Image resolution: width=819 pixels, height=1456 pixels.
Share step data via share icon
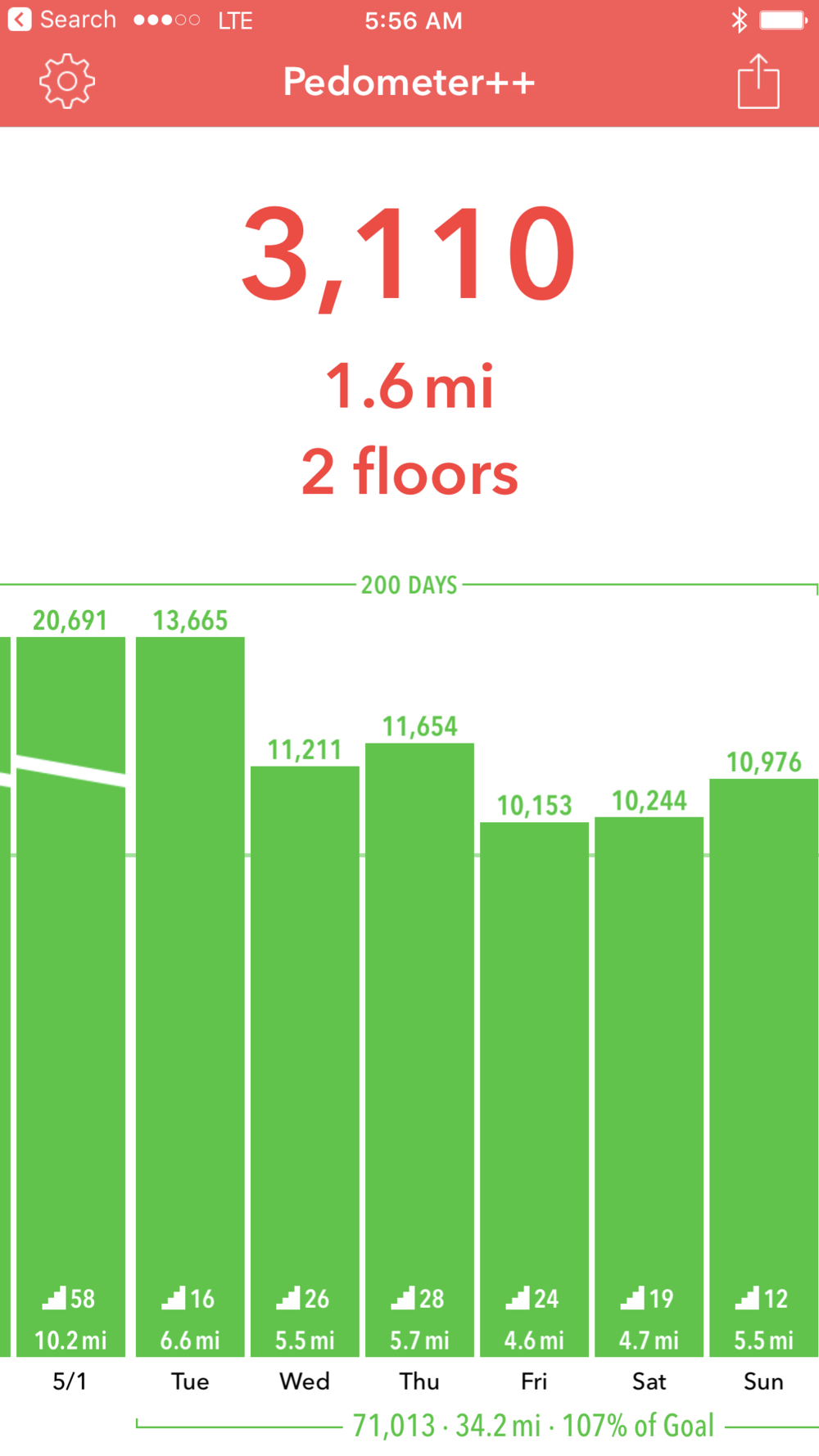tap(758, 81)
